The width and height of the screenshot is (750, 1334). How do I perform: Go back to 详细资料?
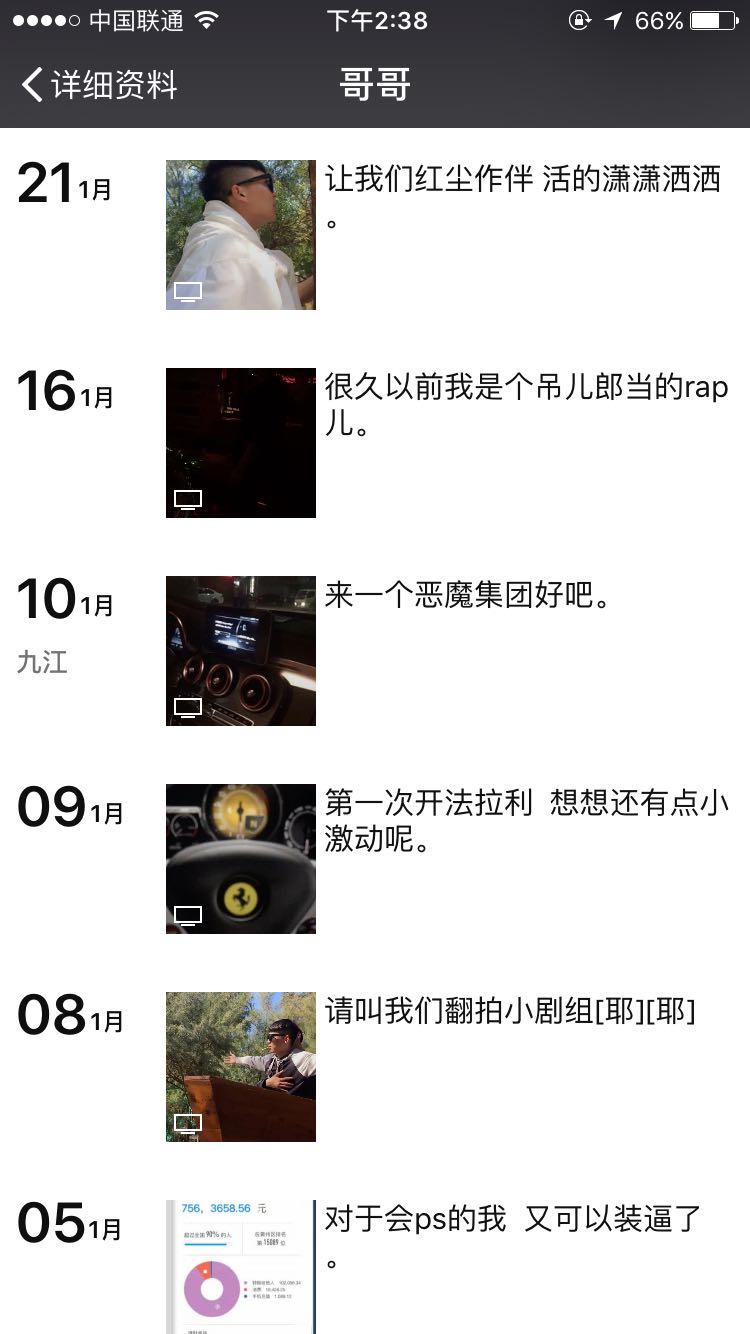[98, 85]
